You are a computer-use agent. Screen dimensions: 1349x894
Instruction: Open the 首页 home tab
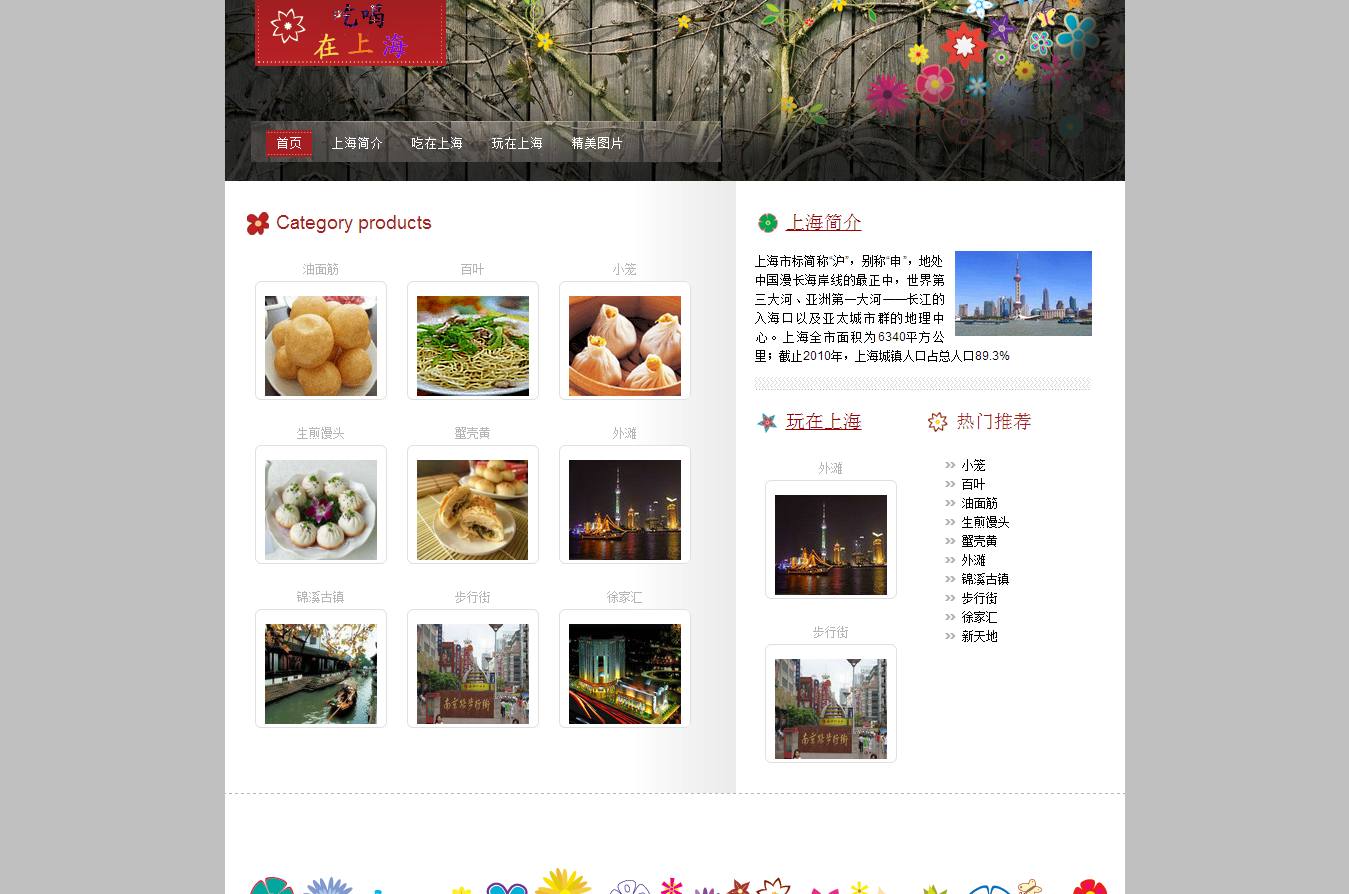tap(289, 143)
